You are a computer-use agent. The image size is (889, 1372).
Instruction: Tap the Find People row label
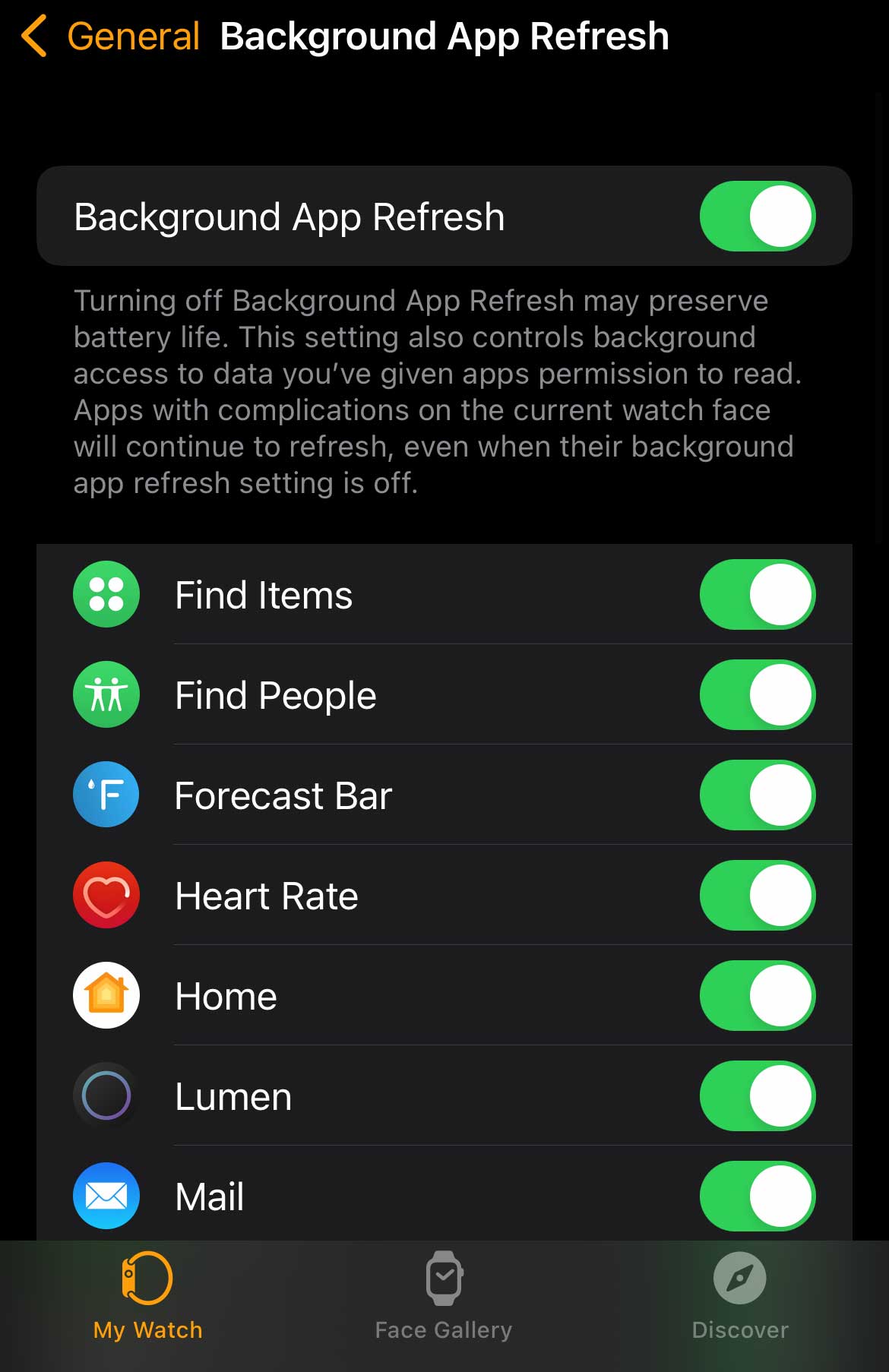pyautogui.click(x=275, y=694)
